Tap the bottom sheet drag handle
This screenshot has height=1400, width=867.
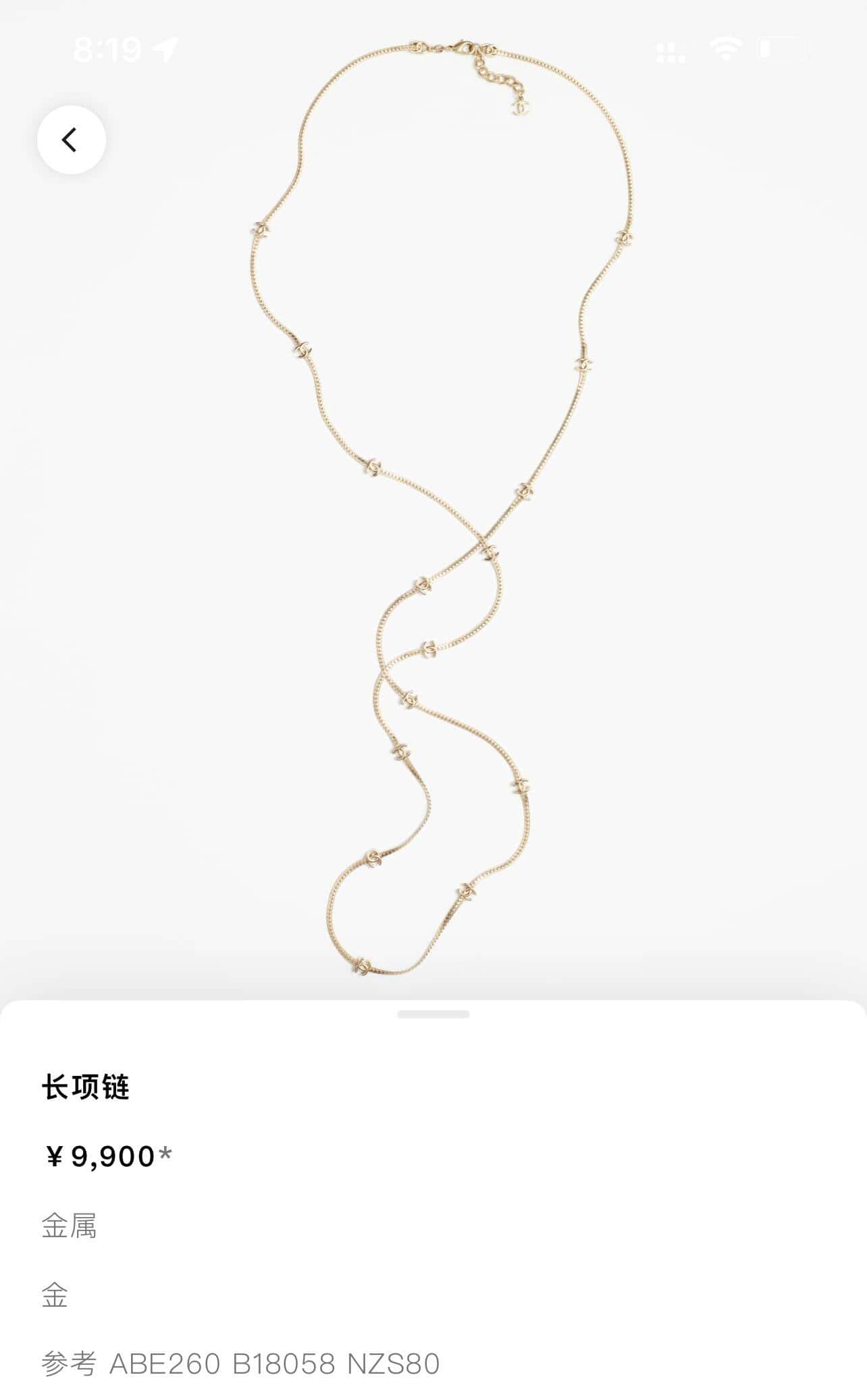pyautogui.click(x=433, y=1014)
